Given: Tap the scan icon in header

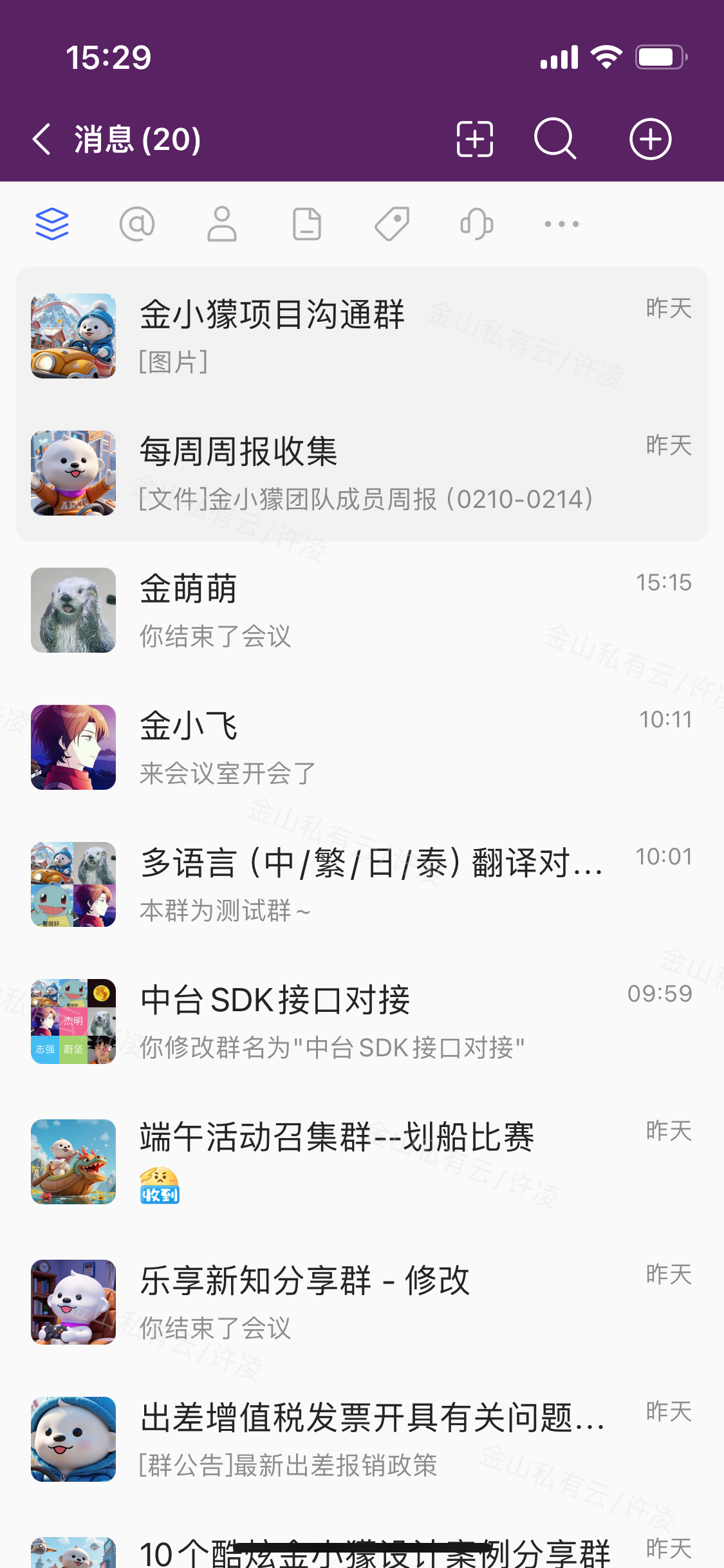Looking at the screenshot, I should 475,139.
